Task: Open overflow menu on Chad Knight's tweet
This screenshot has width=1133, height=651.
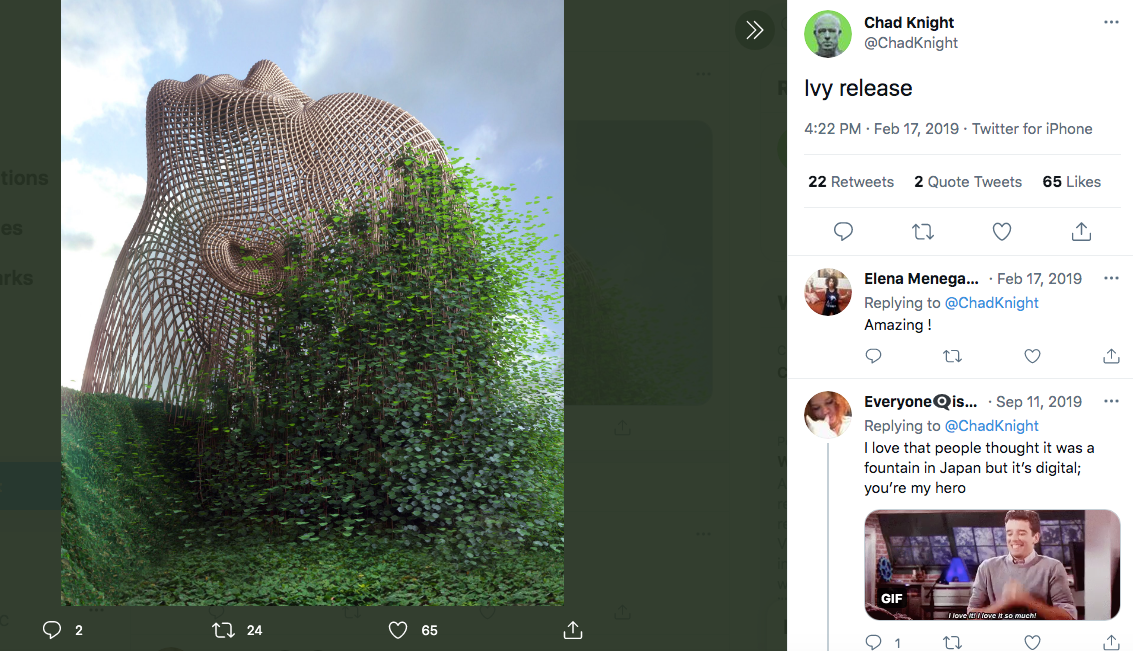Action: click(1111, 23)
